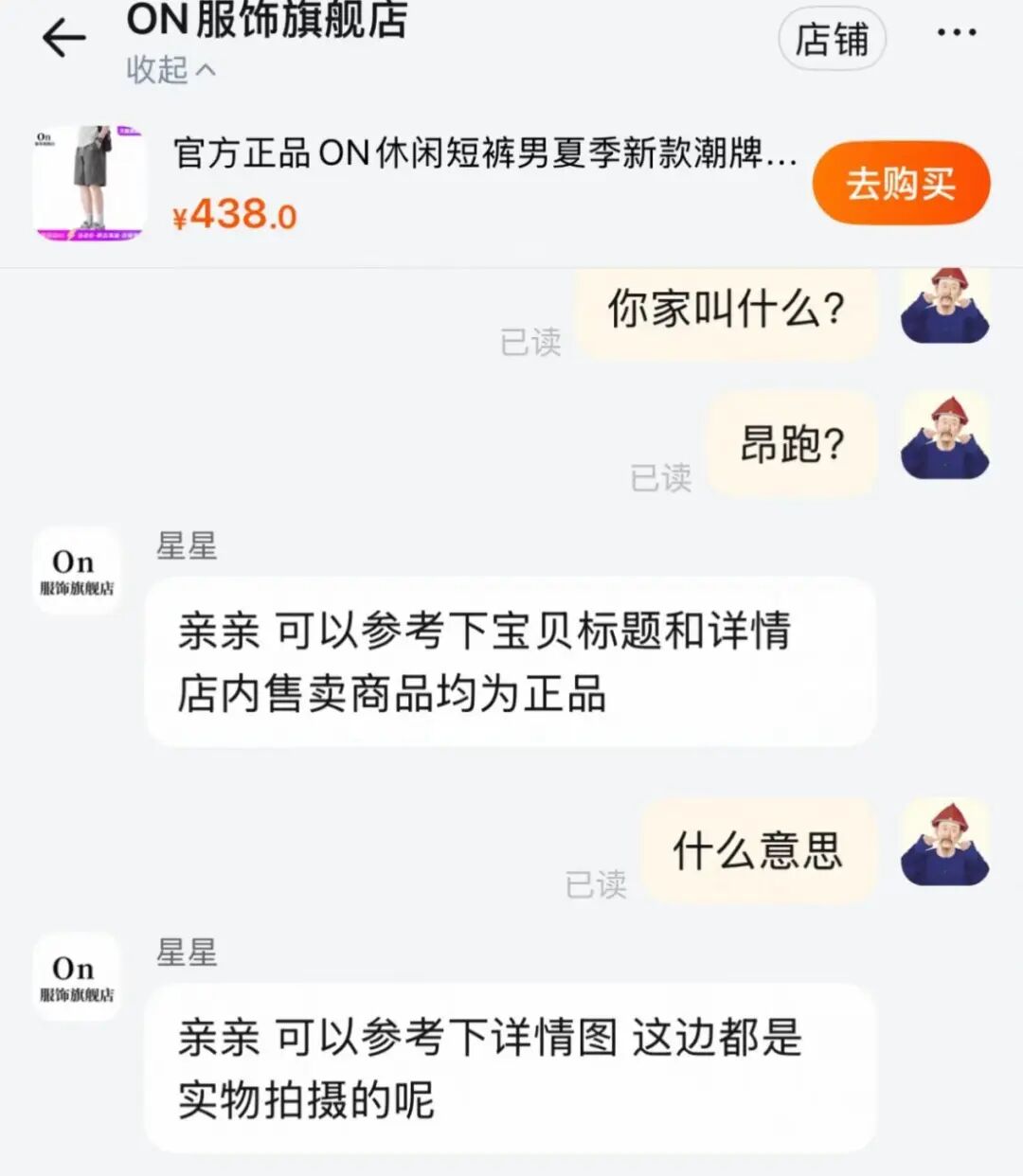The width and height of the screenshot is (1023, 1176).
Task: Go back using the arrow icon
Action: [64, 39]
